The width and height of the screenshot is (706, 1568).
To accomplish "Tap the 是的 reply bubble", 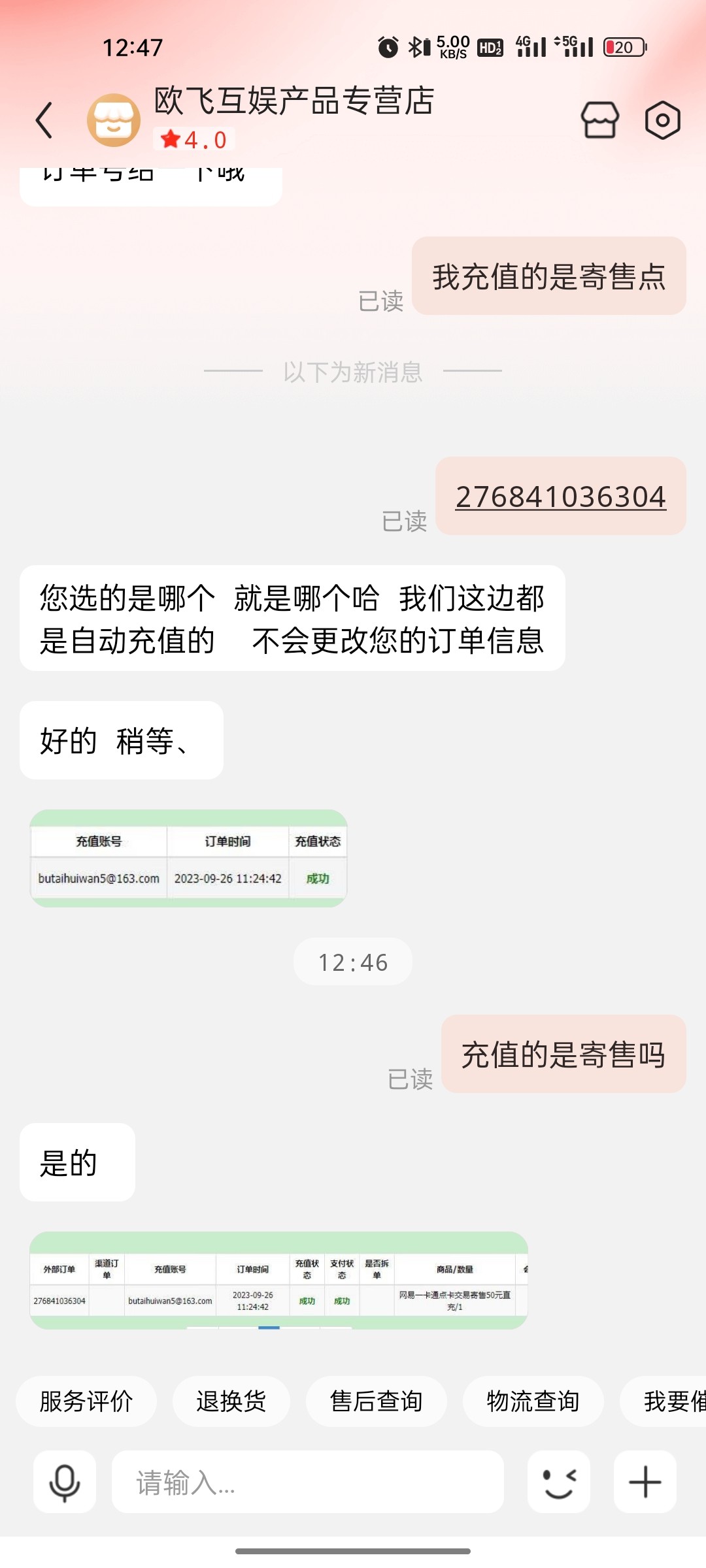I will pyautogui.click(x=76, y=1162).
